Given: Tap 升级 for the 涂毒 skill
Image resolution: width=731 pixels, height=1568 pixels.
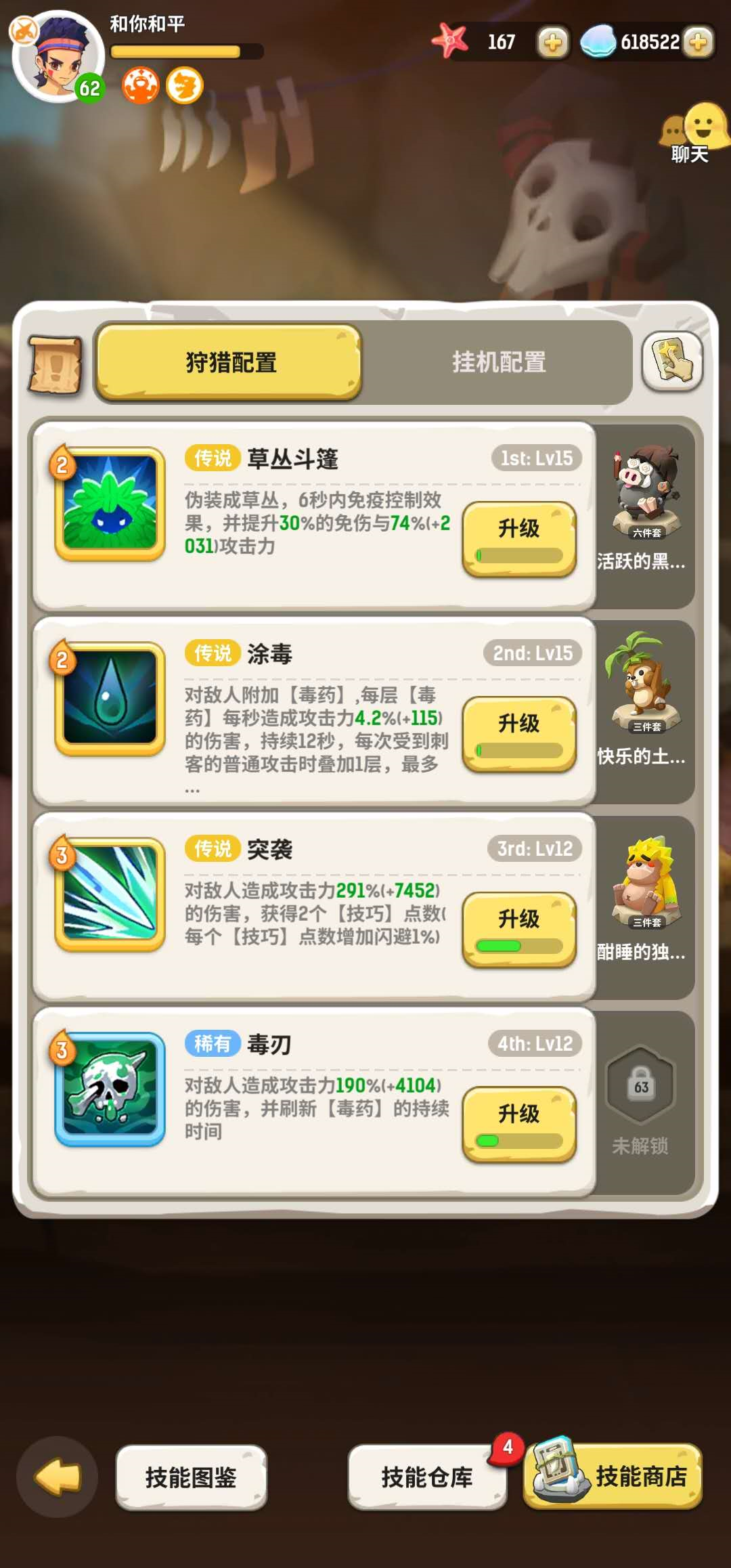Looking at the screenshot, I should point(518,733).
